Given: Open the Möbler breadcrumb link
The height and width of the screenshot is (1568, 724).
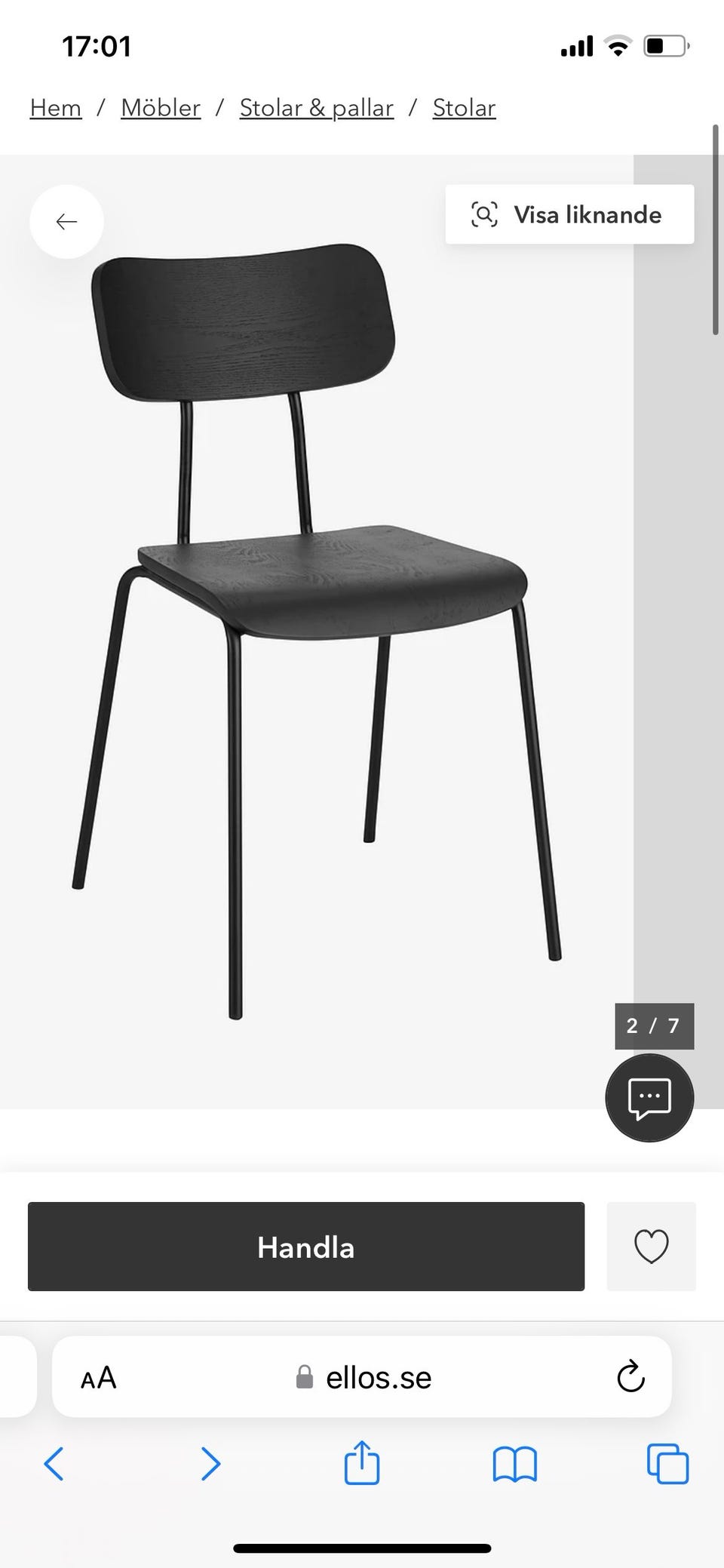Looking at the screenshot, I should (x=161, y=108).
